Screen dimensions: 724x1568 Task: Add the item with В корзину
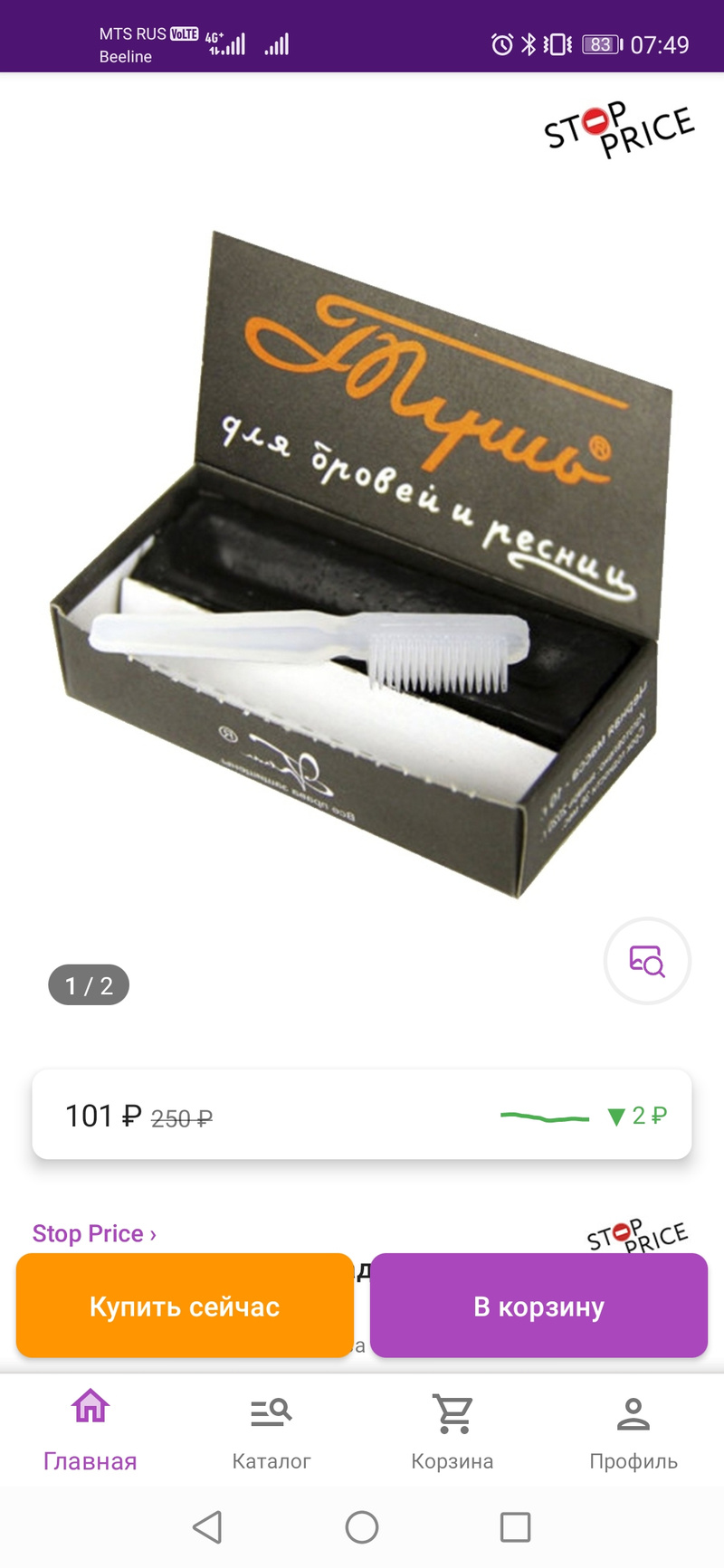point(538,1306)
